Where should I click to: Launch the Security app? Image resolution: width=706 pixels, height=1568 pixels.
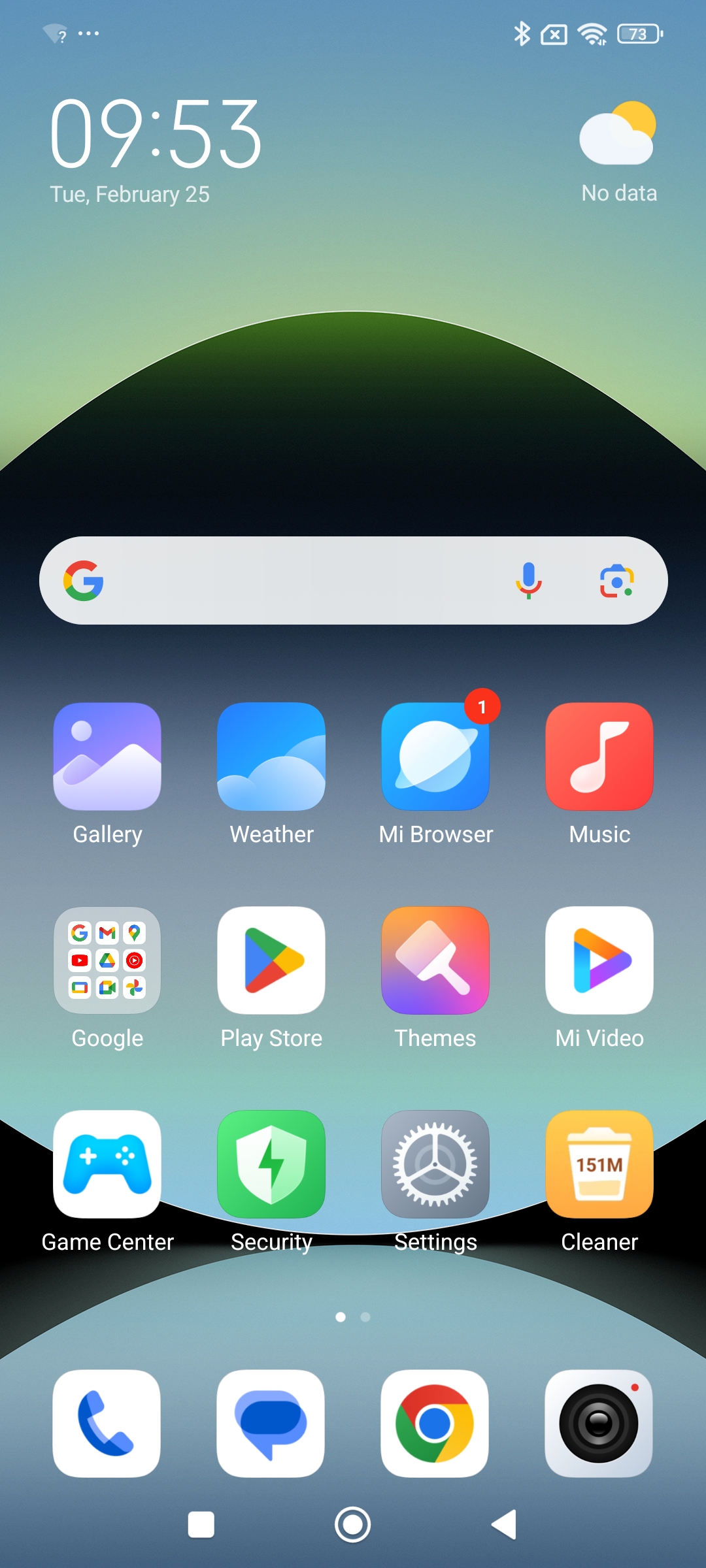pos(271,1164)
